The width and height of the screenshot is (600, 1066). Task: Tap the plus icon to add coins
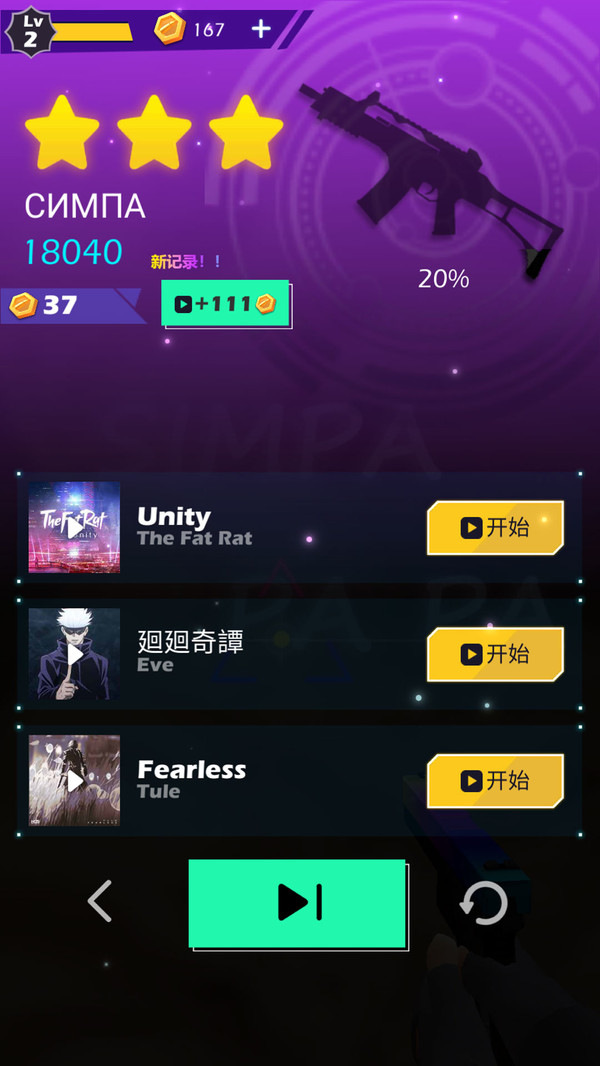point(261,29)
